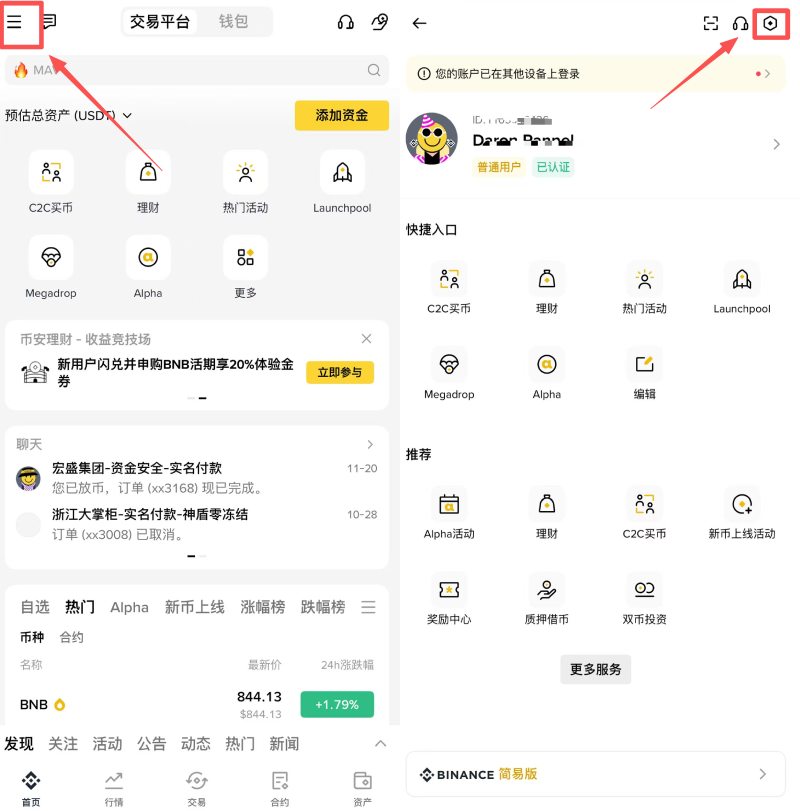Expand the profile details chevron
Viewport: 800px width, 811px height.
click(777, 143)
